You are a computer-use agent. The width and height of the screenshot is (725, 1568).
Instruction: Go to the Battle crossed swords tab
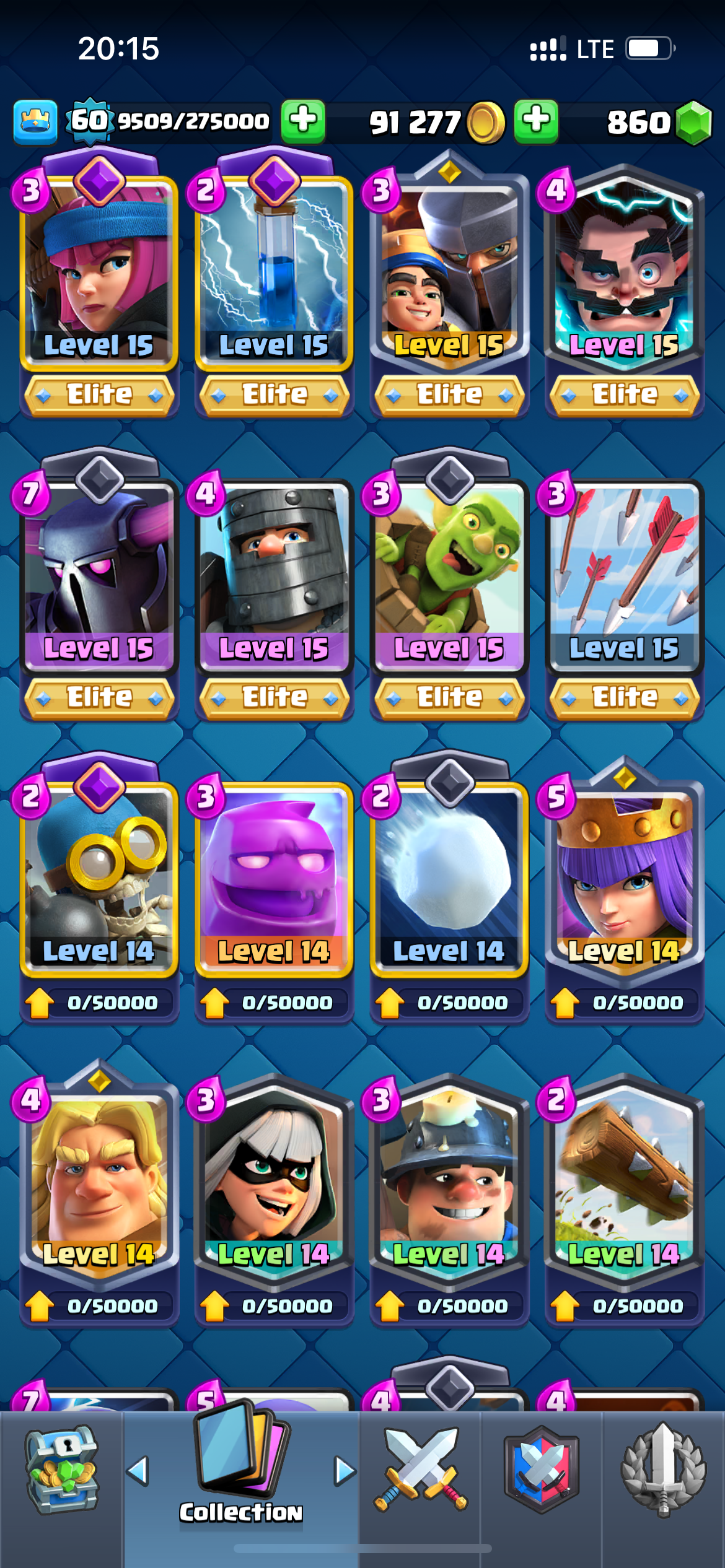[420, 1470]
